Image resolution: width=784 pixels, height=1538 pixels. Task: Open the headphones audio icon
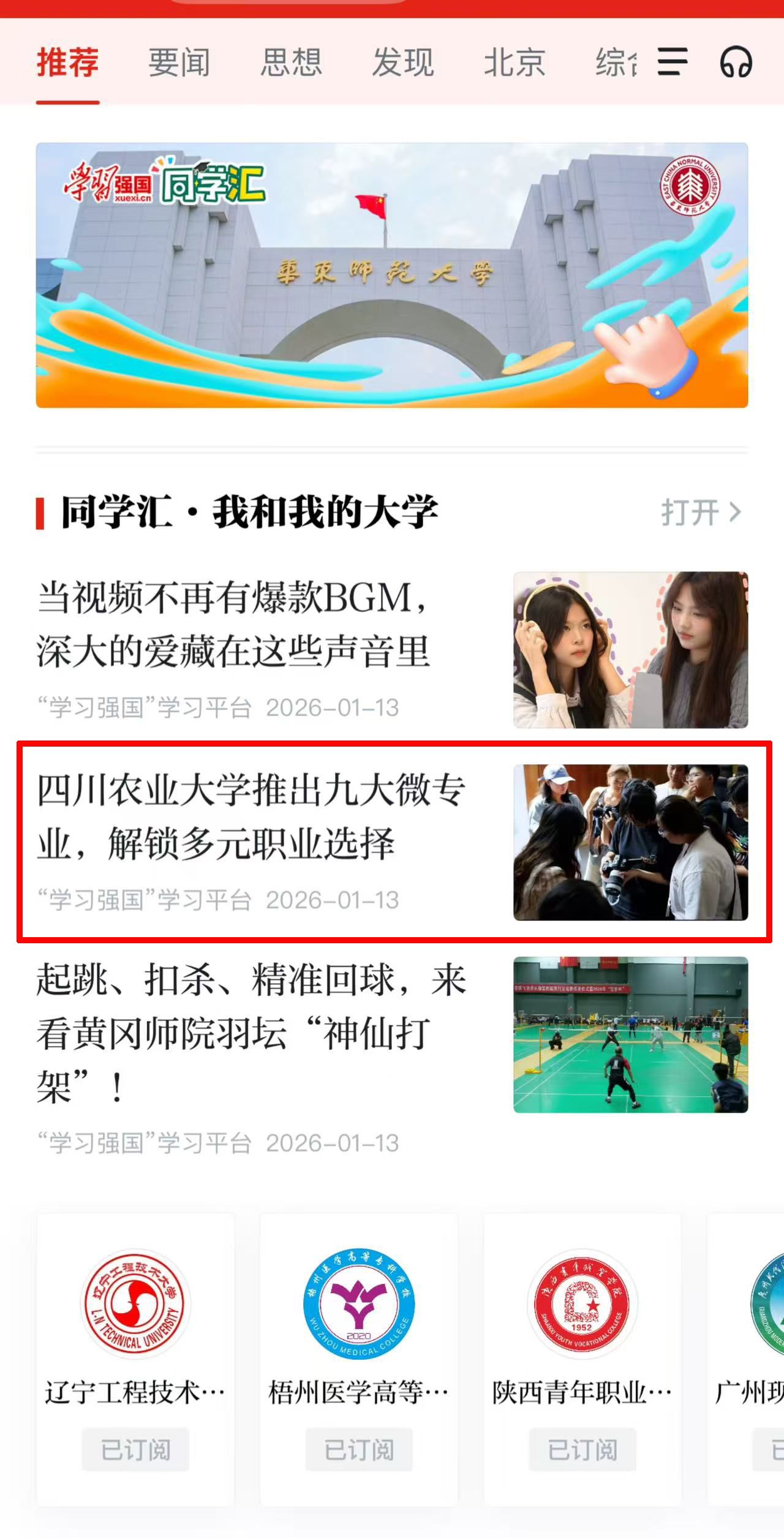[x=736, y=62]
